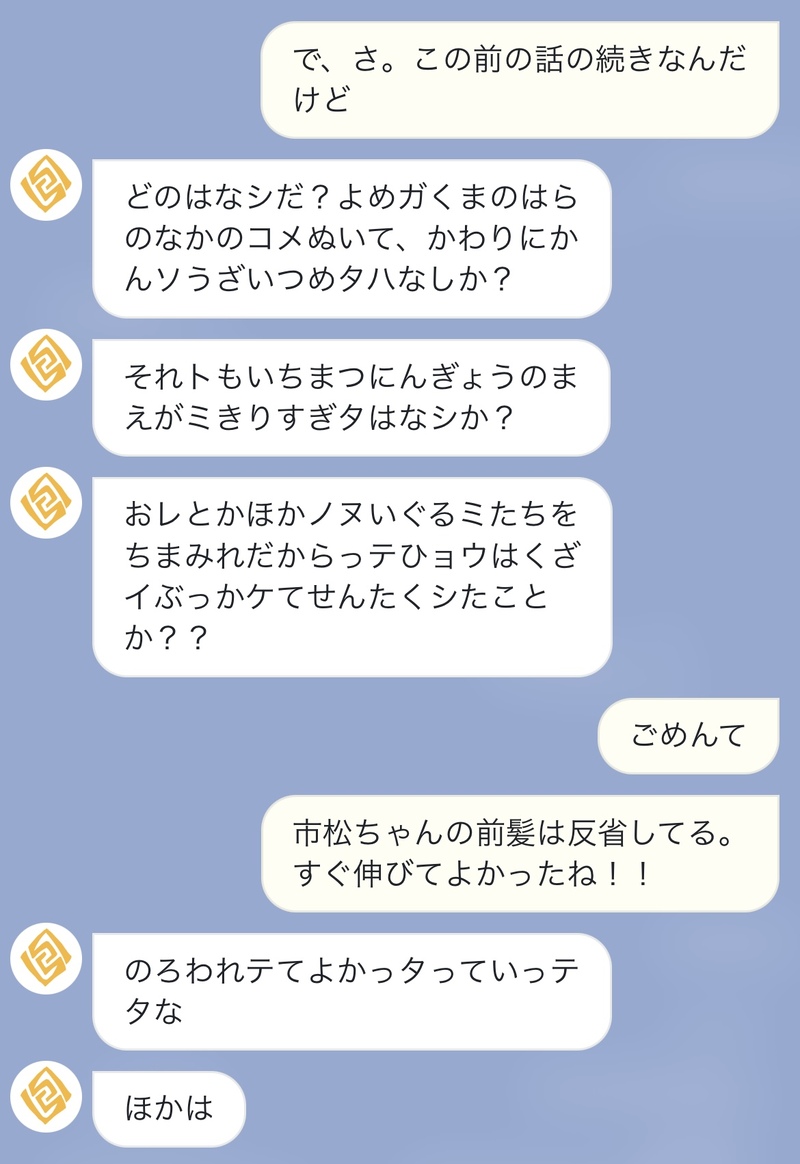Open sender avatar beside どのはなシだ message

click(46, 185)
